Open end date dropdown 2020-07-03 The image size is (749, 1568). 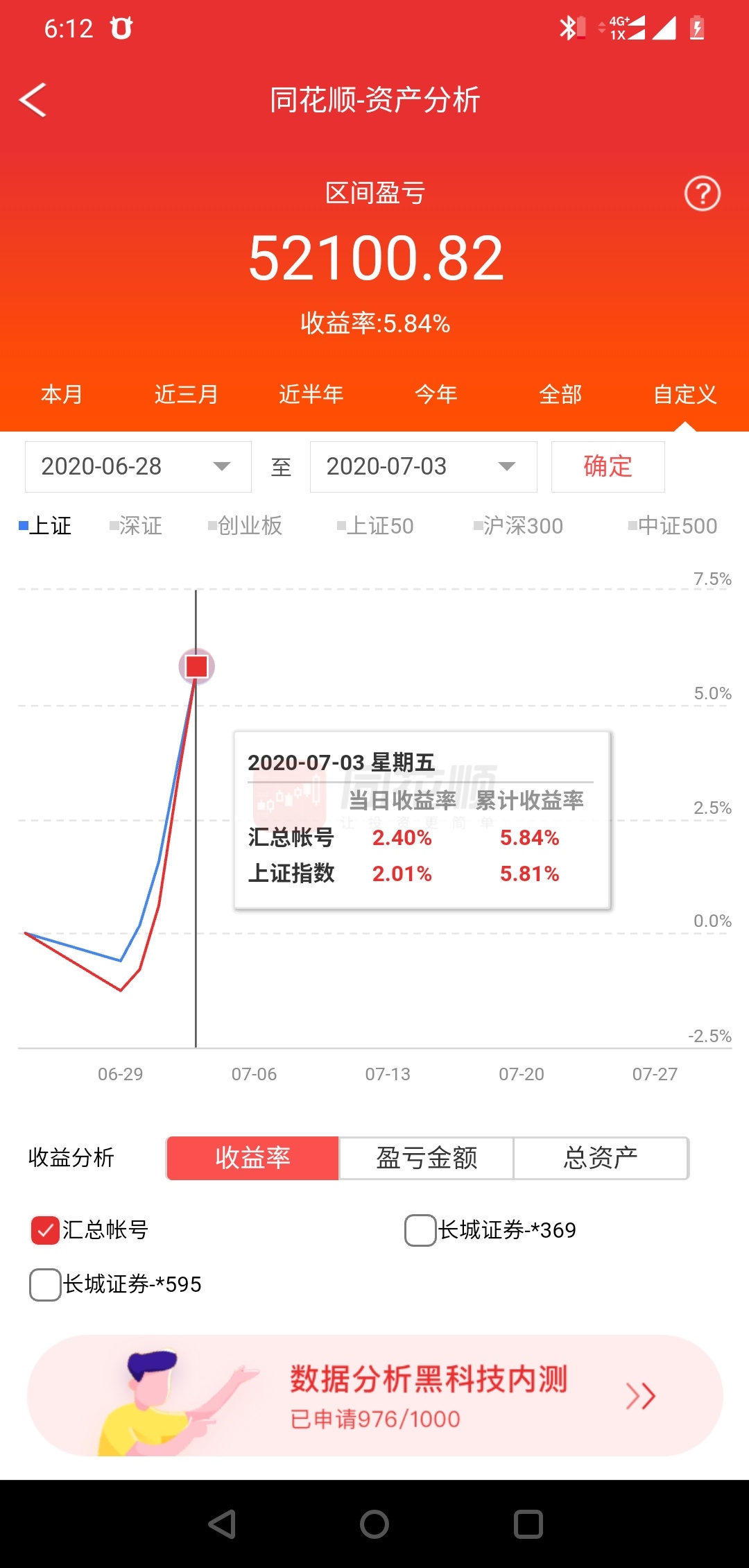pos(423,467)
